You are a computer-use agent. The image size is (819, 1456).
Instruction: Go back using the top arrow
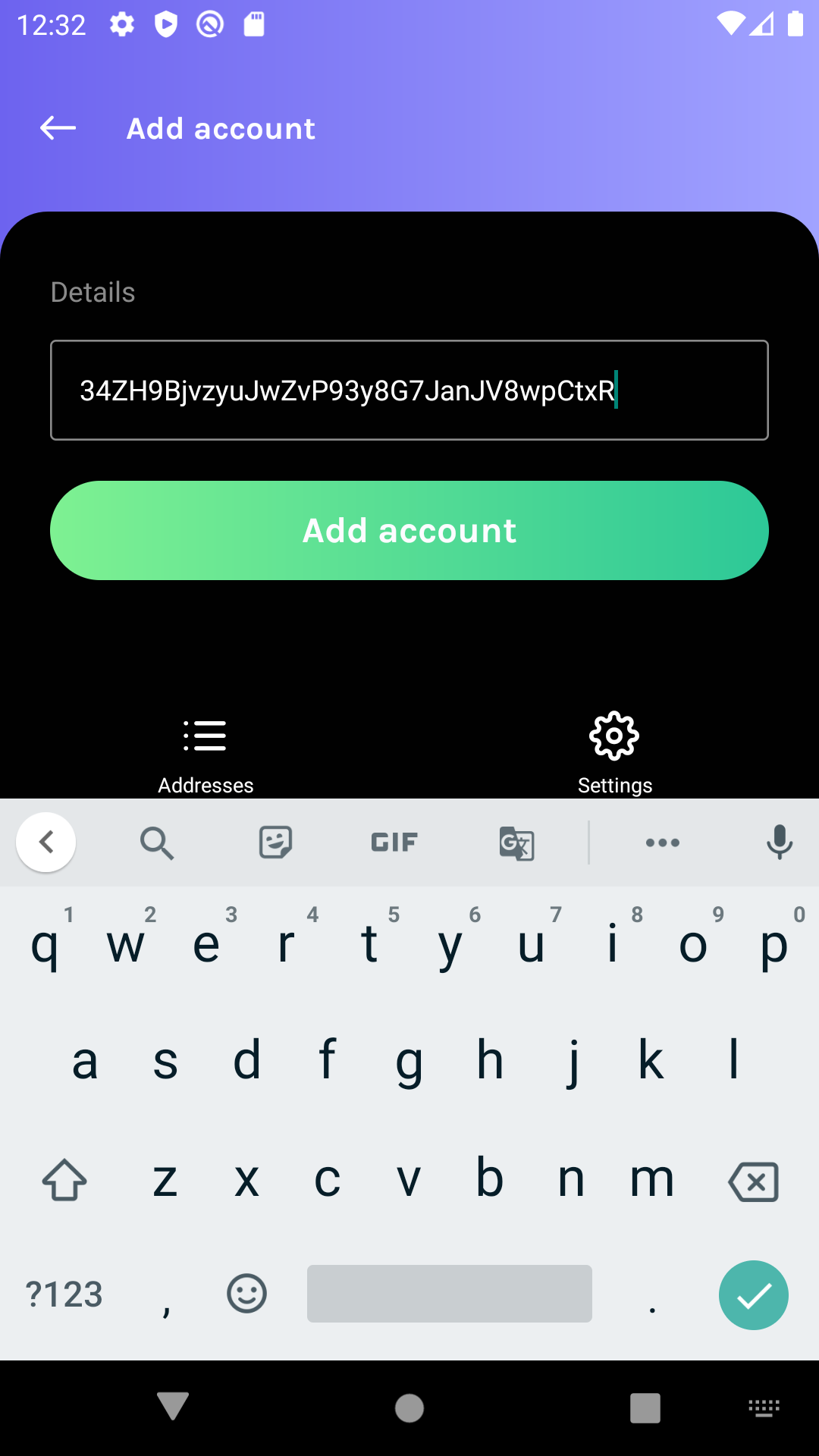[x=58, y=128]
